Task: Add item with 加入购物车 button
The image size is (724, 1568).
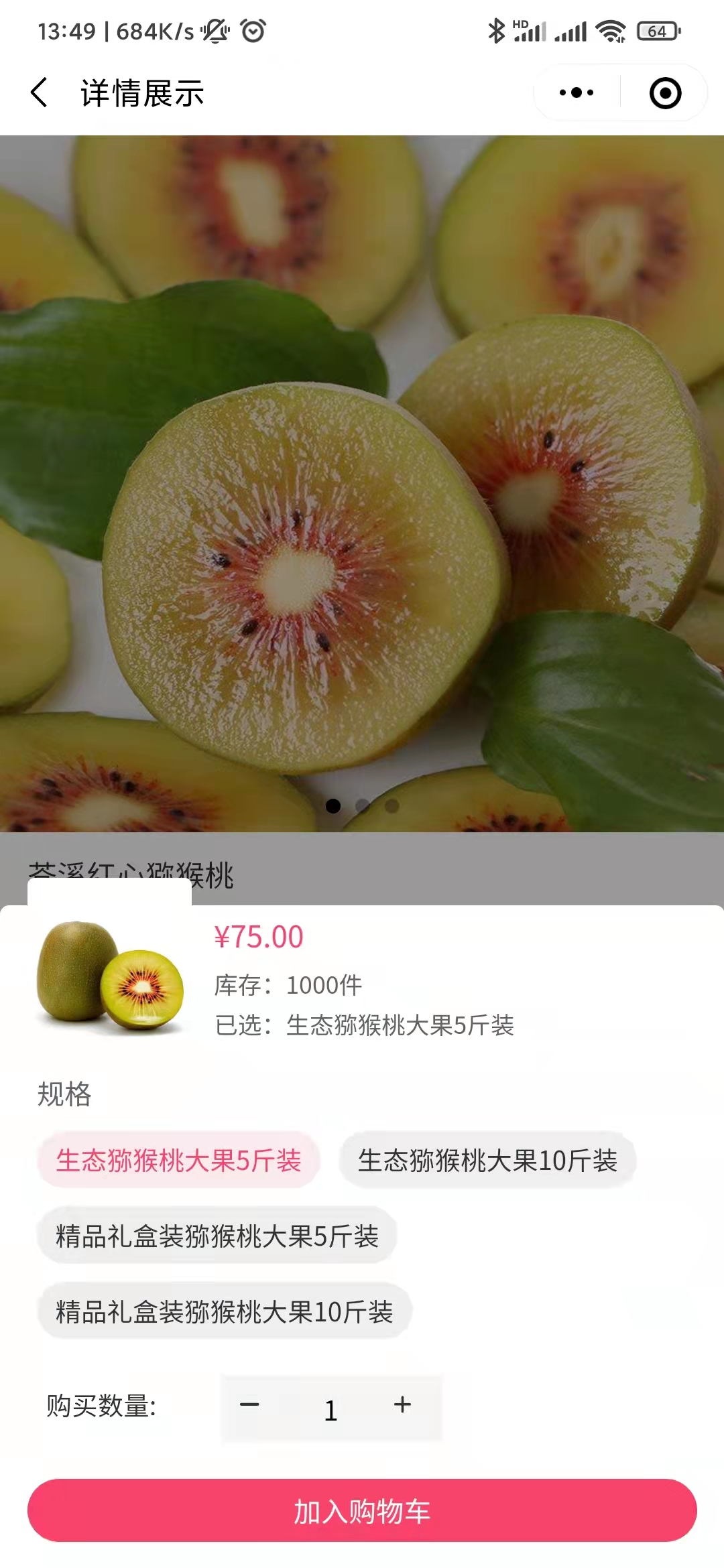Action: click(x=362, y=1511)
